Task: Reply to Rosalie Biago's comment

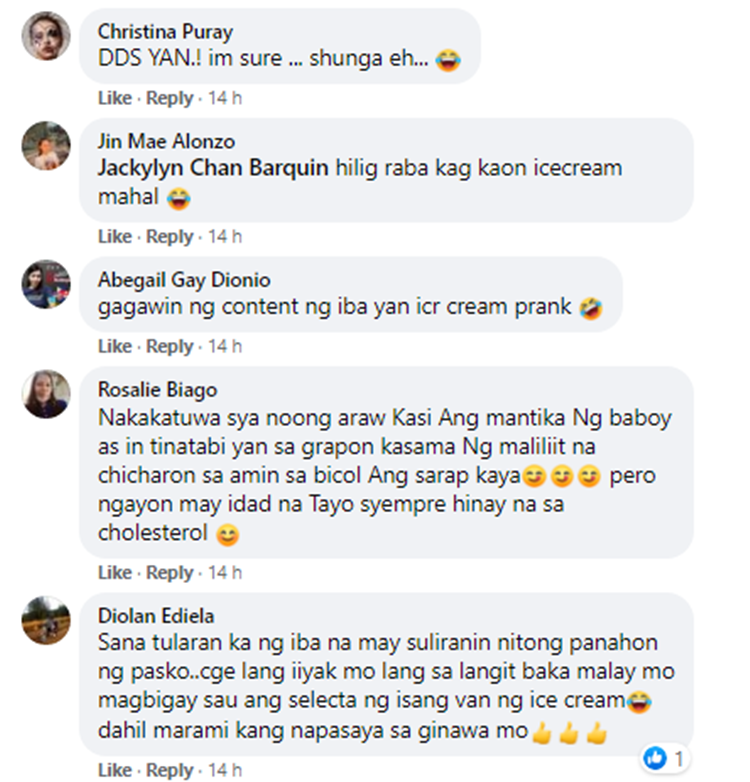Action: point(170,572)
